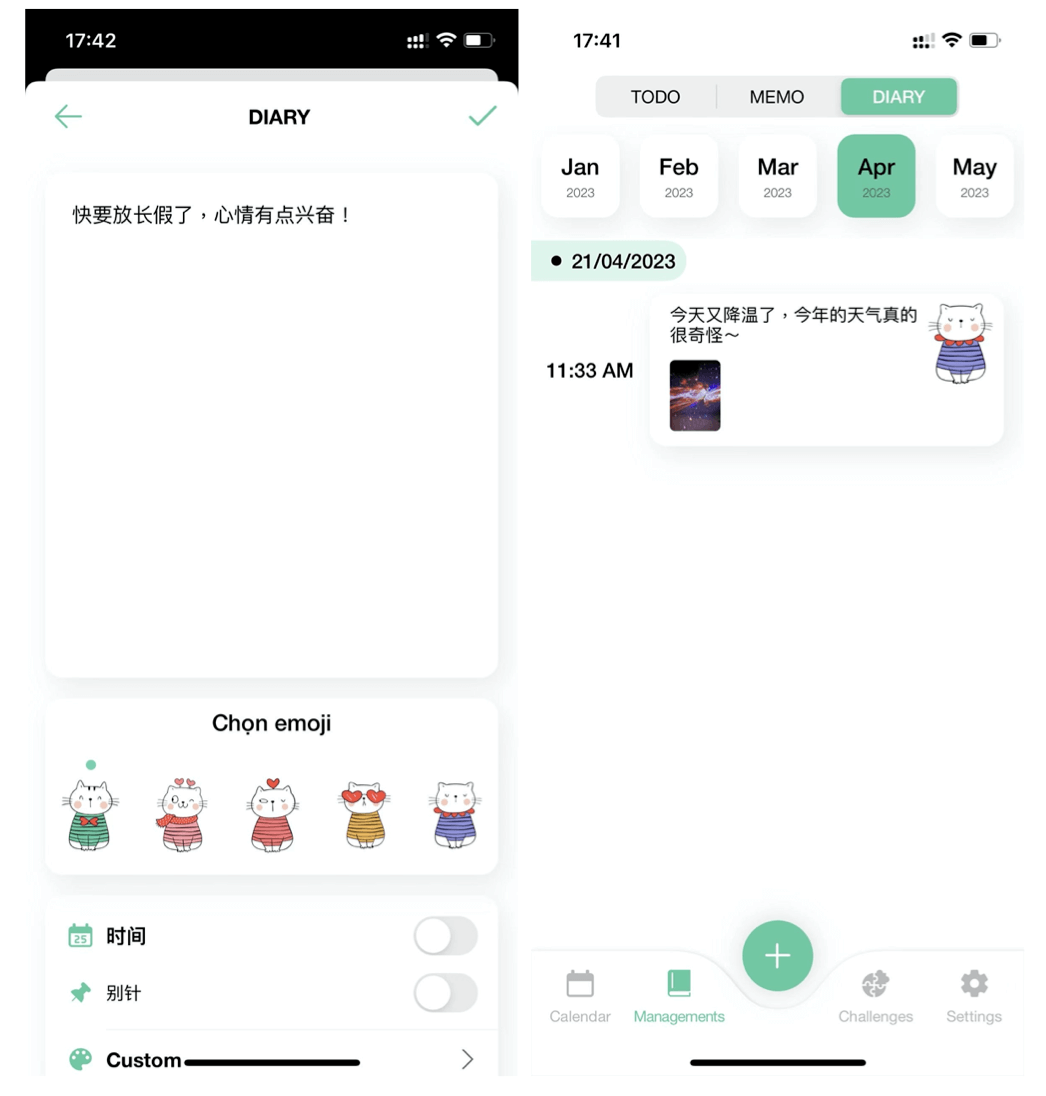
Task: Pick the heart-sunglasses cat emoji
Action: [363, 815]
